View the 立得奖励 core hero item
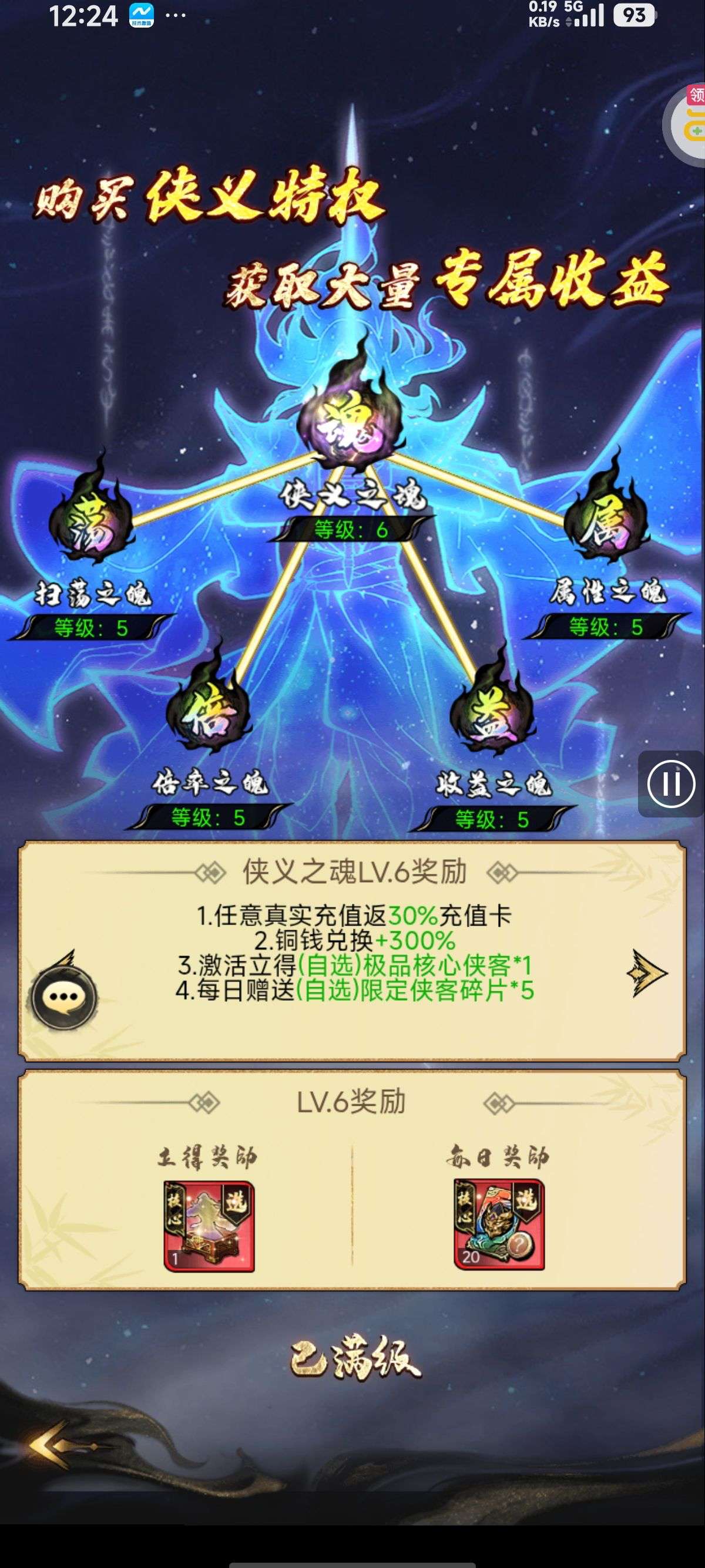The image size is (705, 1568). click(209, 1226)
